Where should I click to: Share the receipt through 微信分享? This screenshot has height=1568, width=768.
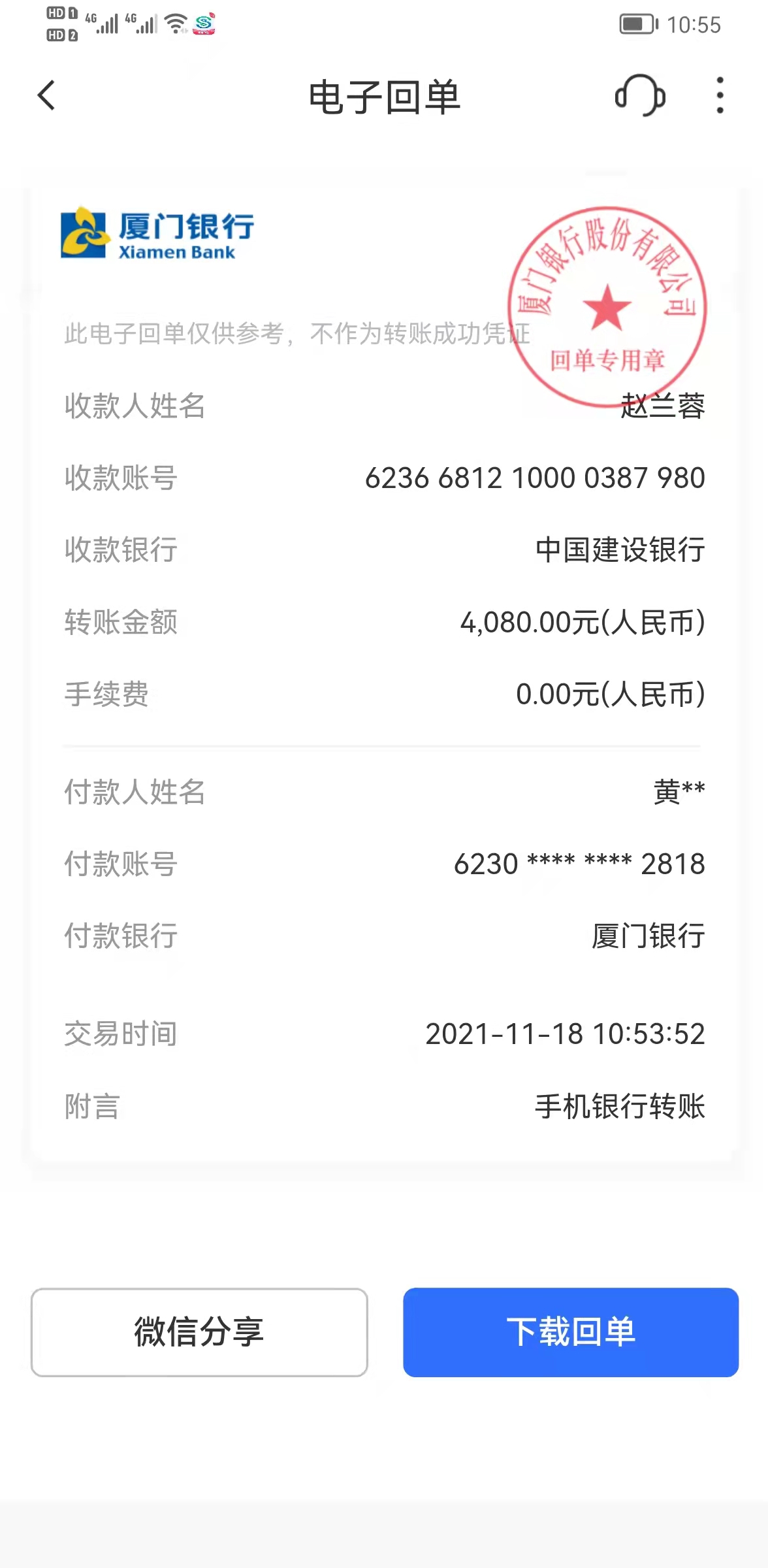199,1332
